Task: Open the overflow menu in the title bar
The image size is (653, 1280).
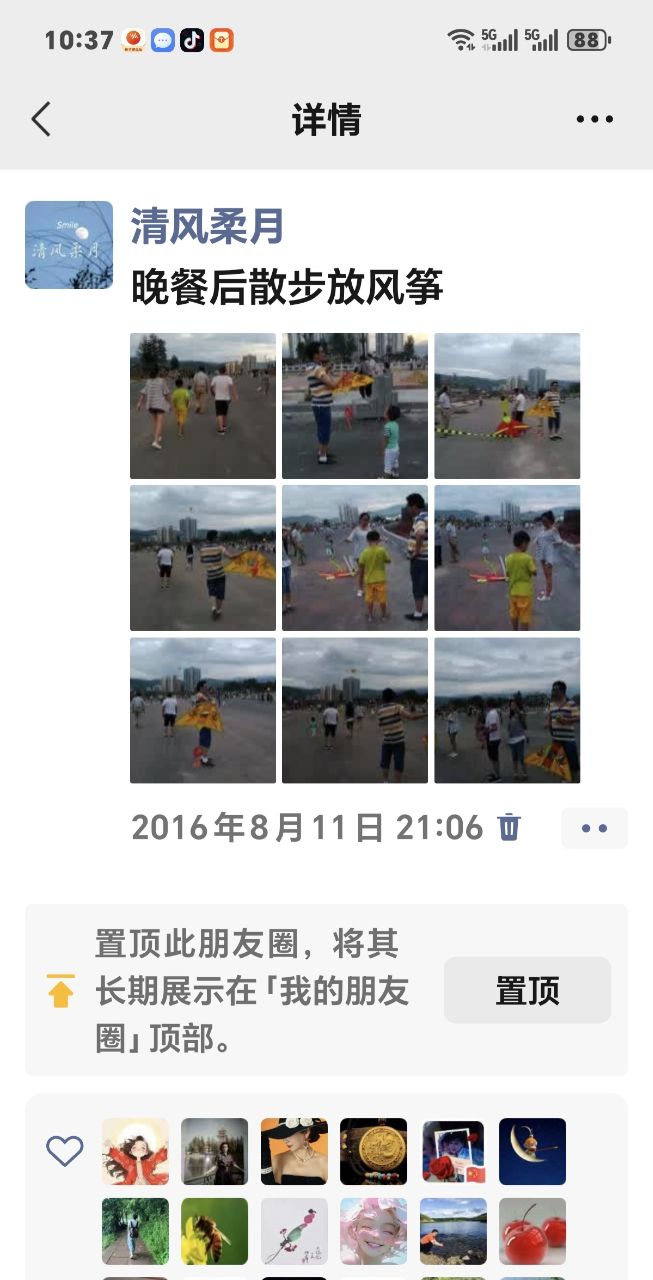Action: click(594, 119)
